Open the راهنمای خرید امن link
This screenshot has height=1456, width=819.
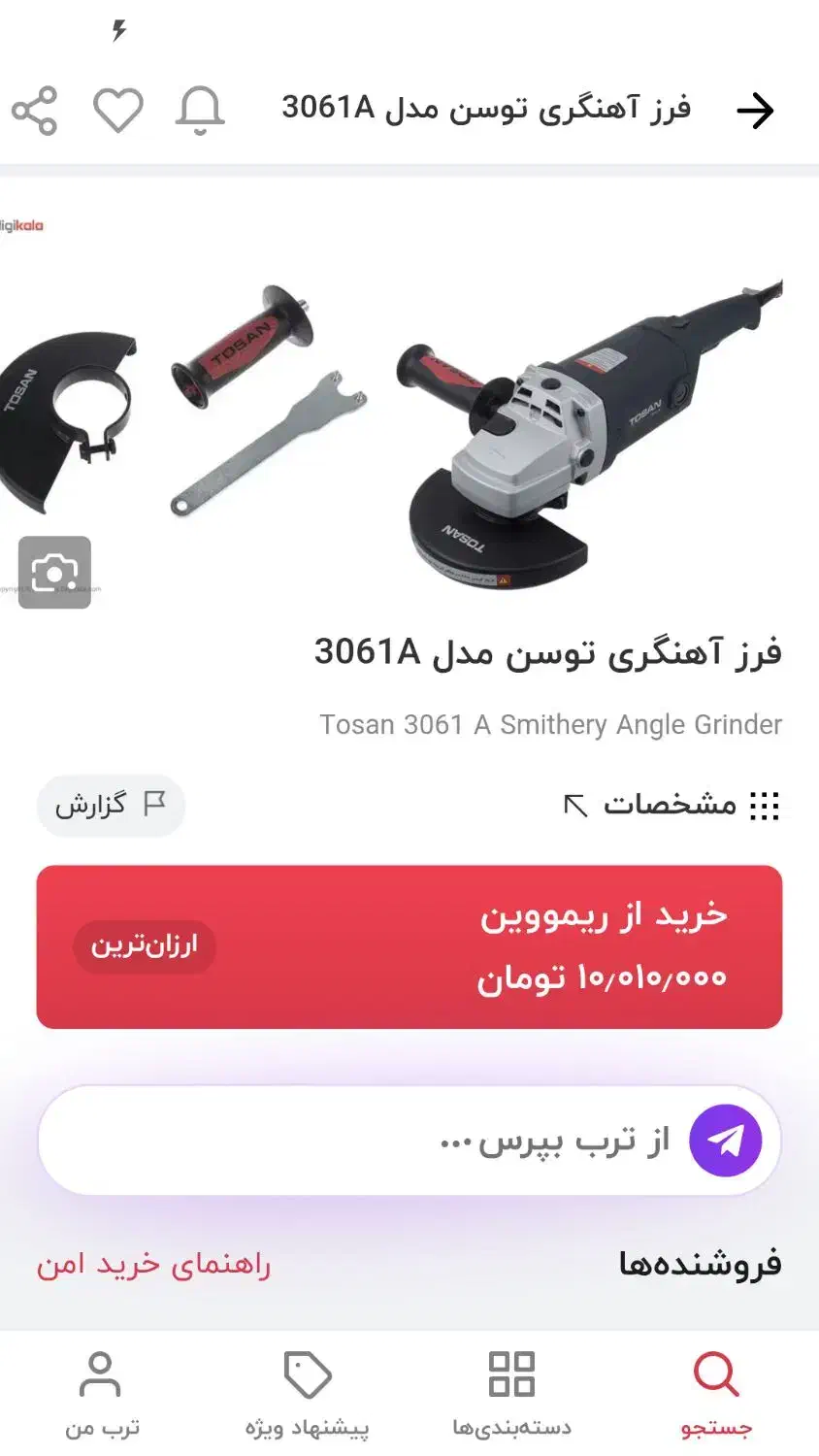tap(153, 1264)
